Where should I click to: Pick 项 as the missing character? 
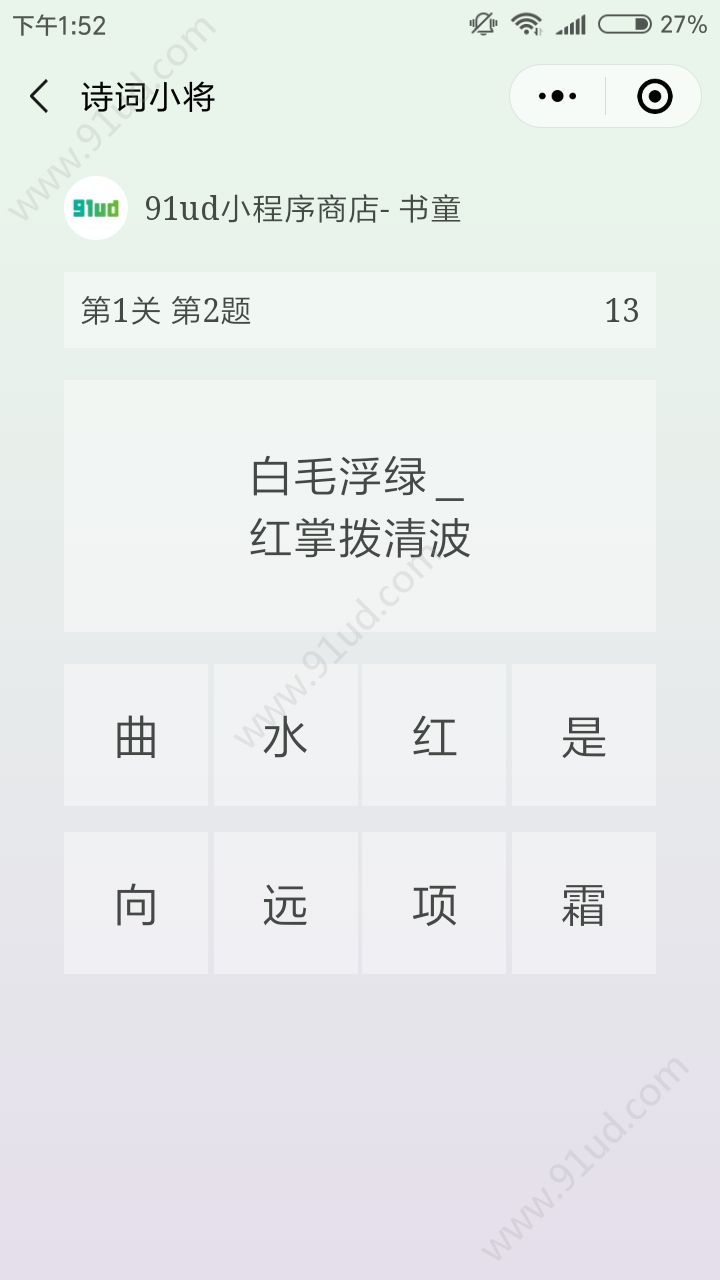[x=434, y=904]
